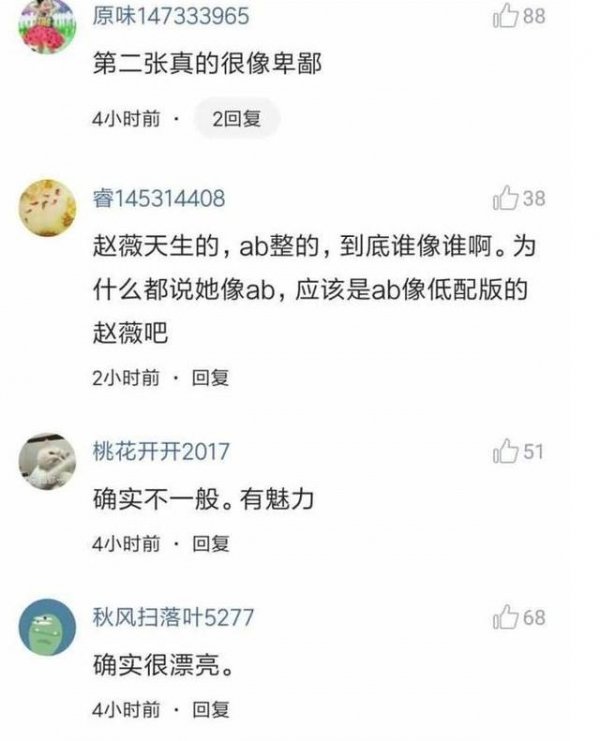Expand the 2回复 replies under 原味147333965
The width and height of the screenshot is (600, 741).
pyautogui.click(x=237, y=119)
